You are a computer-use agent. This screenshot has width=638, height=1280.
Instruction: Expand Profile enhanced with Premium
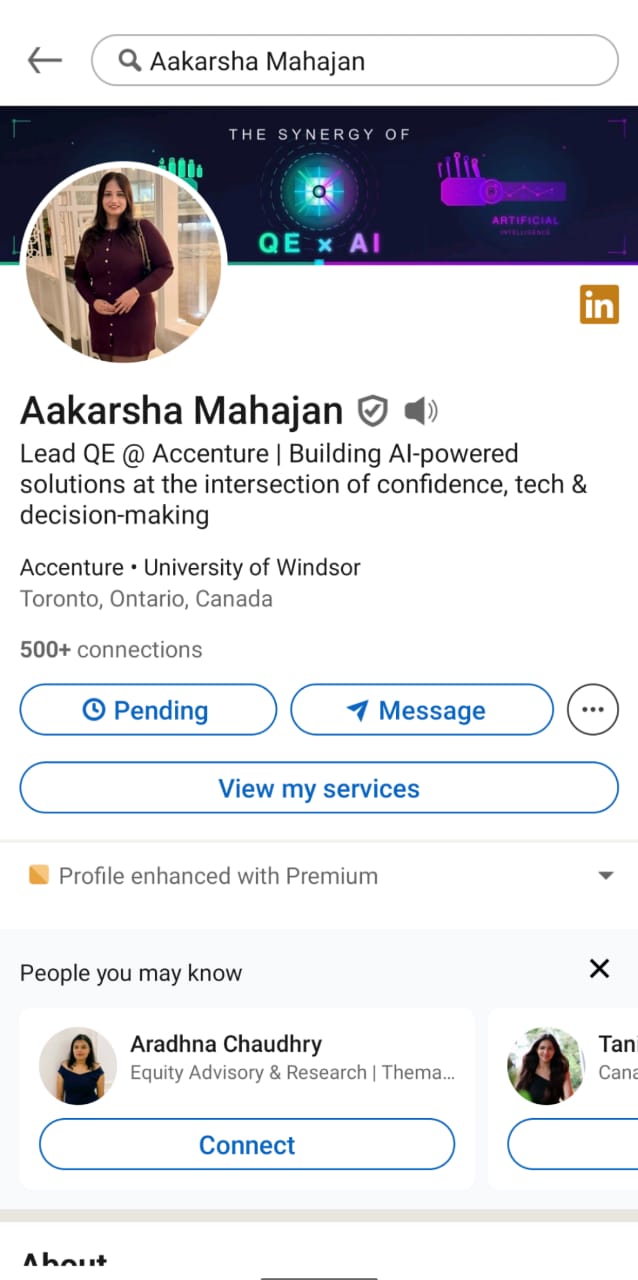[605, 876]
